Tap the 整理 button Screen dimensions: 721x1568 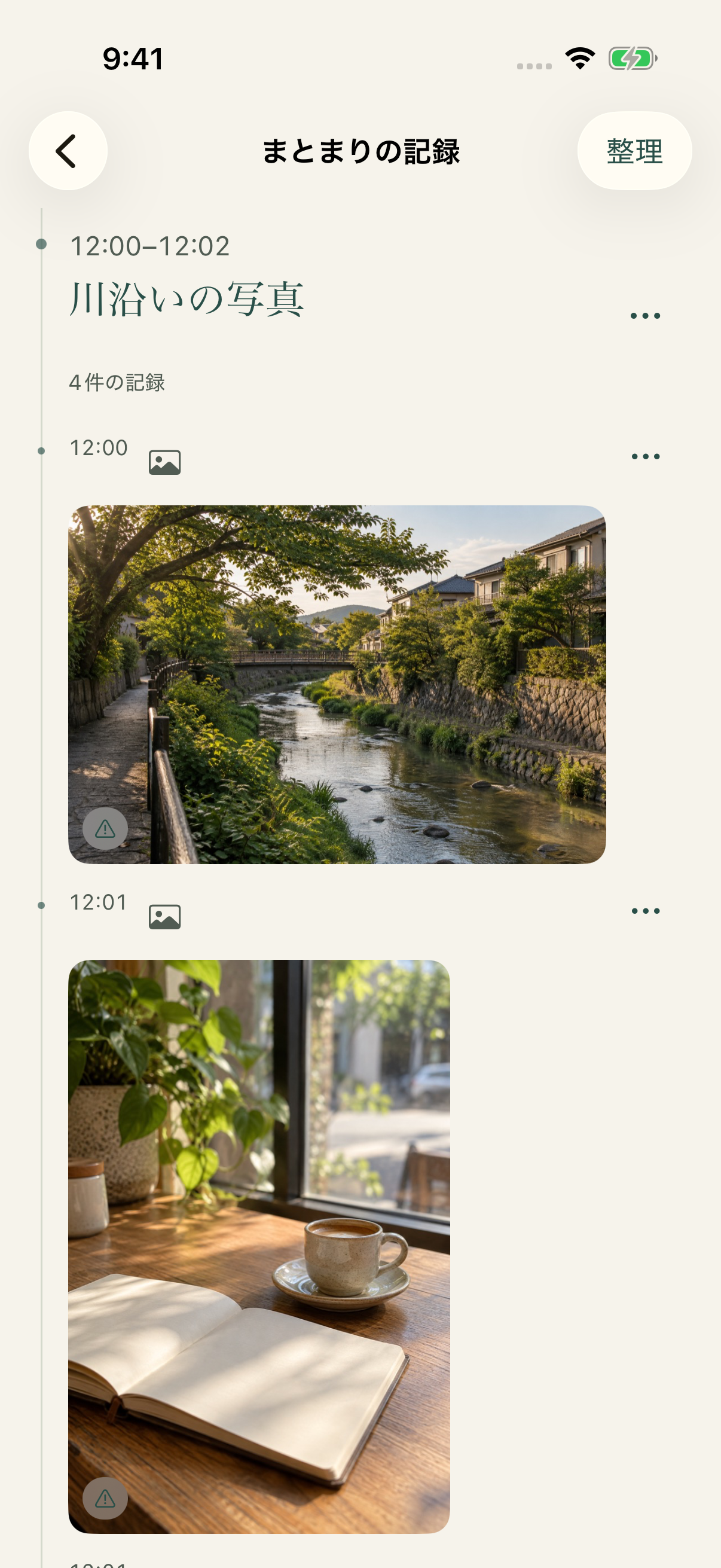point(634,150)
